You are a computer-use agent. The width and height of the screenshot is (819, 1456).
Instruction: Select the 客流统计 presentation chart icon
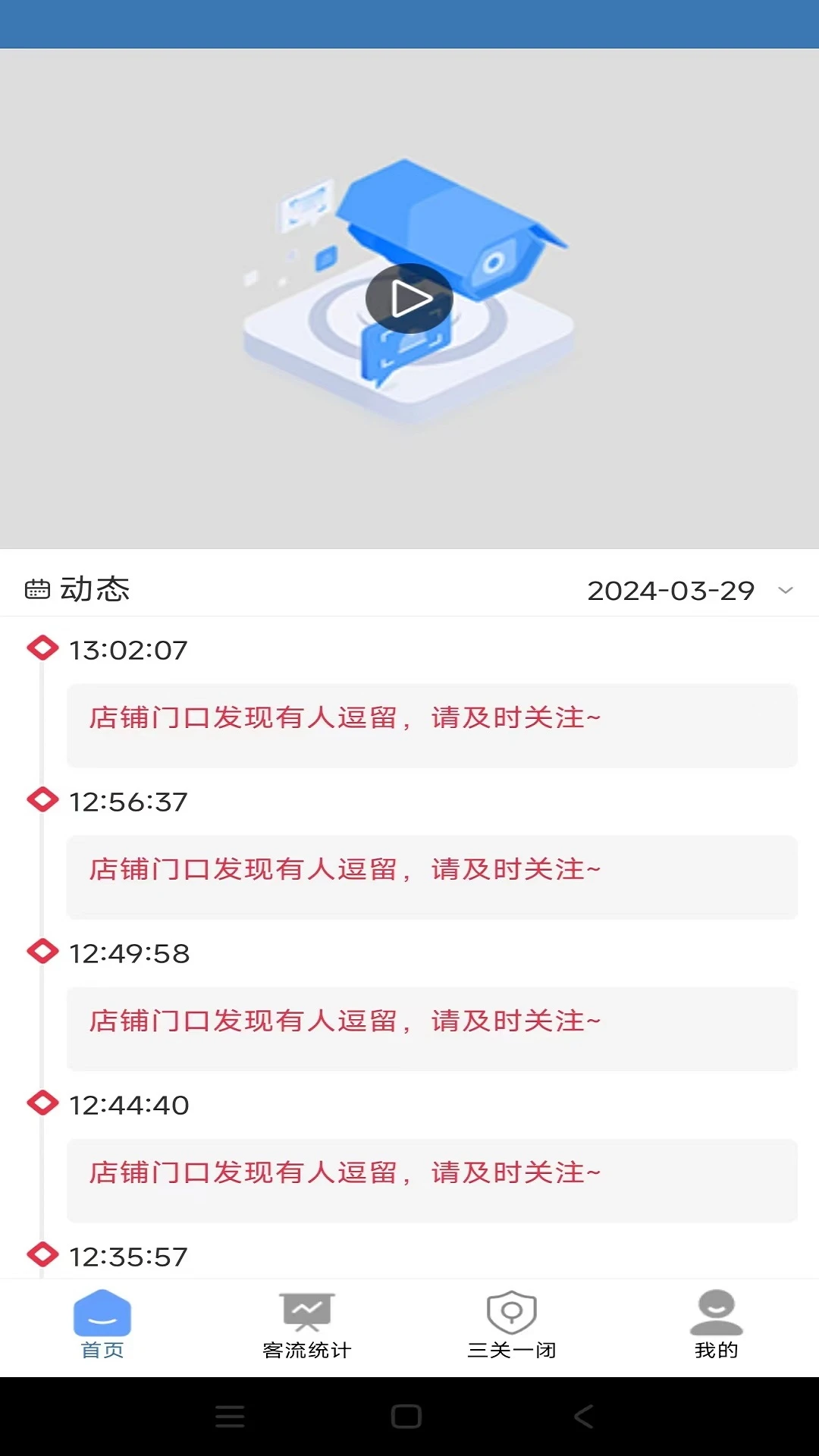pos(306,1313)
